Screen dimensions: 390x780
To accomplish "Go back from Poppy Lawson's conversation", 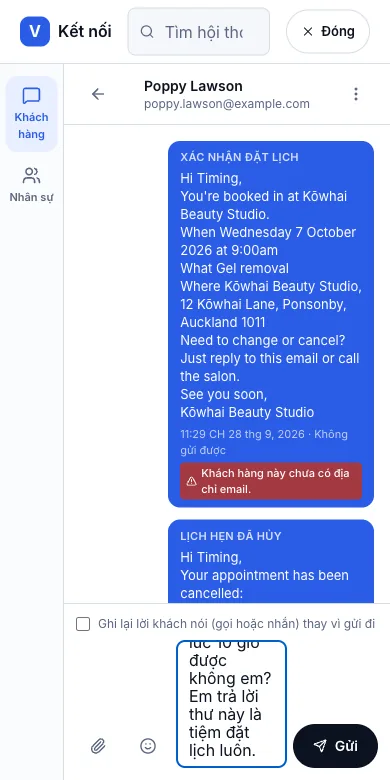I will (98, 94).
